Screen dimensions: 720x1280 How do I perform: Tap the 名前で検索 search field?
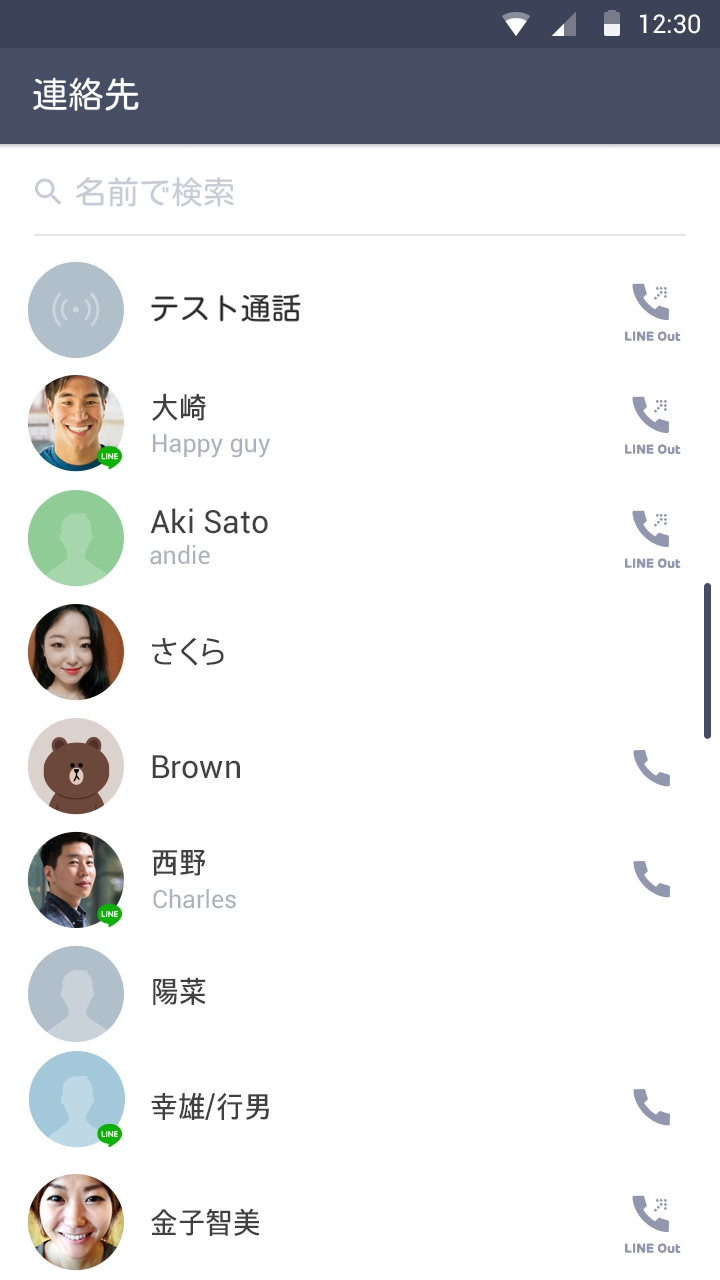tap(360, 191)
